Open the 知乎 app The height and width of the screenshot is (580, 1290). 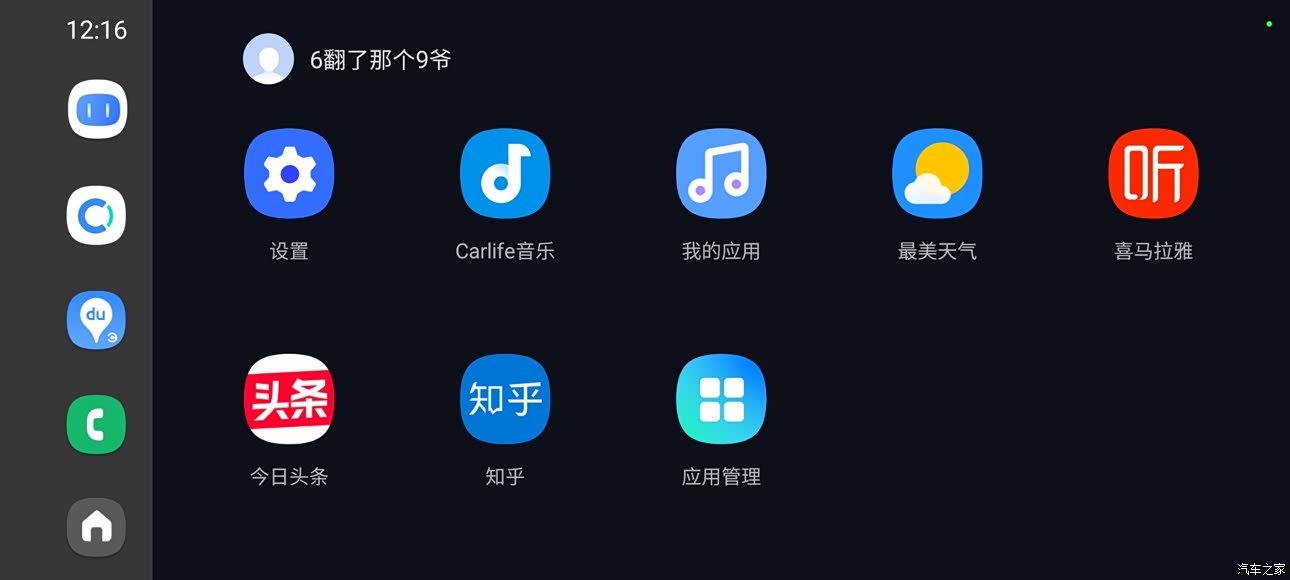505,399
